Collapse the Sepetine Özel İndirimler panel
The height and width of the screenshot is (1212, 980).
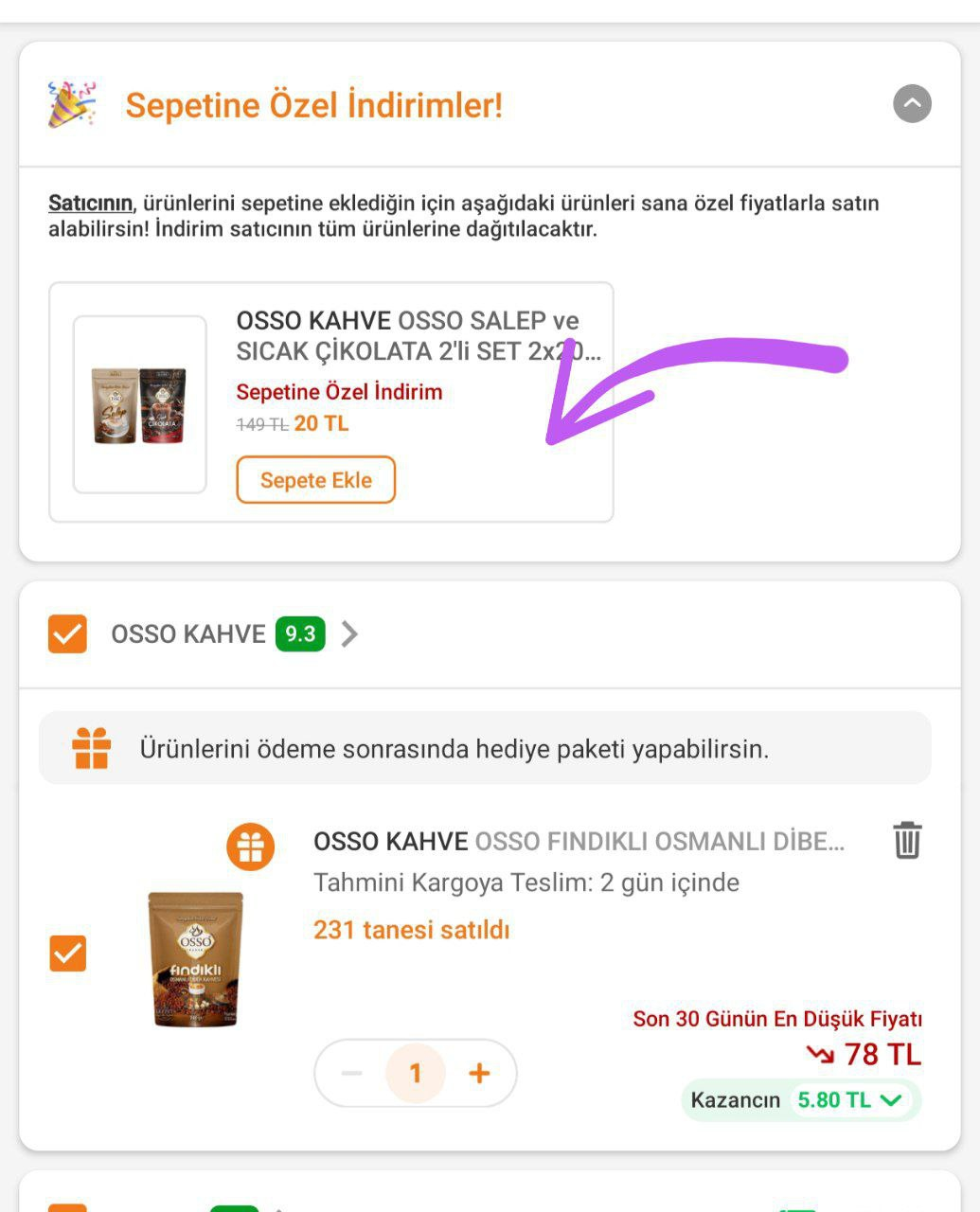pyautogui.click(x=911, y=104)
